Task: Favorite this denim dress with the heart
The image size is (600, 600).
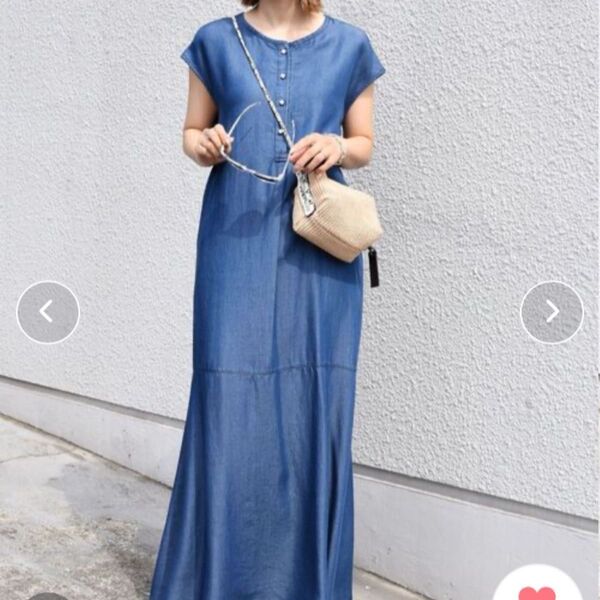Action: 537,590
